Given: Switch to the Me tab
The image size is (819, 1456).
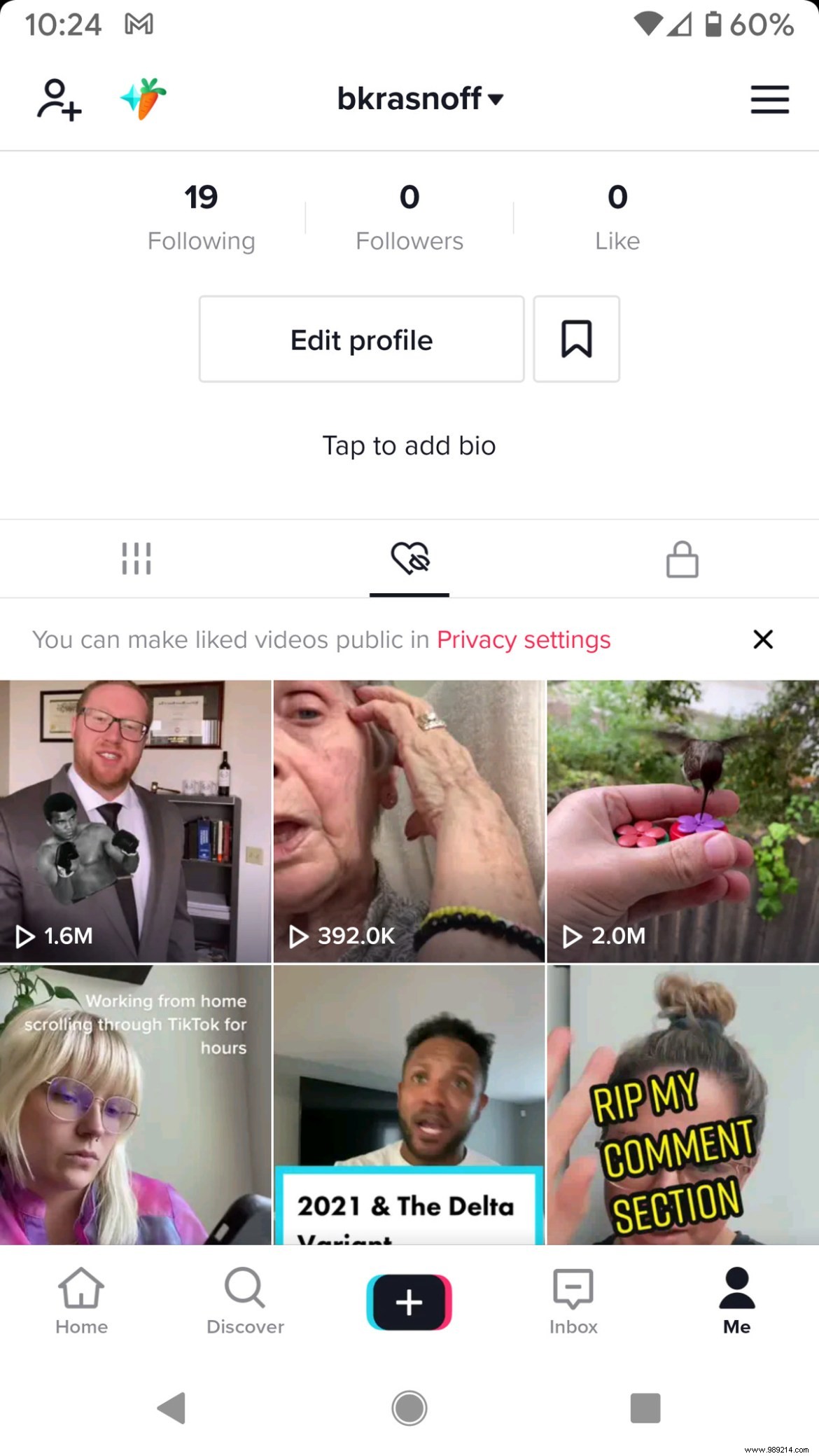Looking at the screenshot, I should (736, 1301).
